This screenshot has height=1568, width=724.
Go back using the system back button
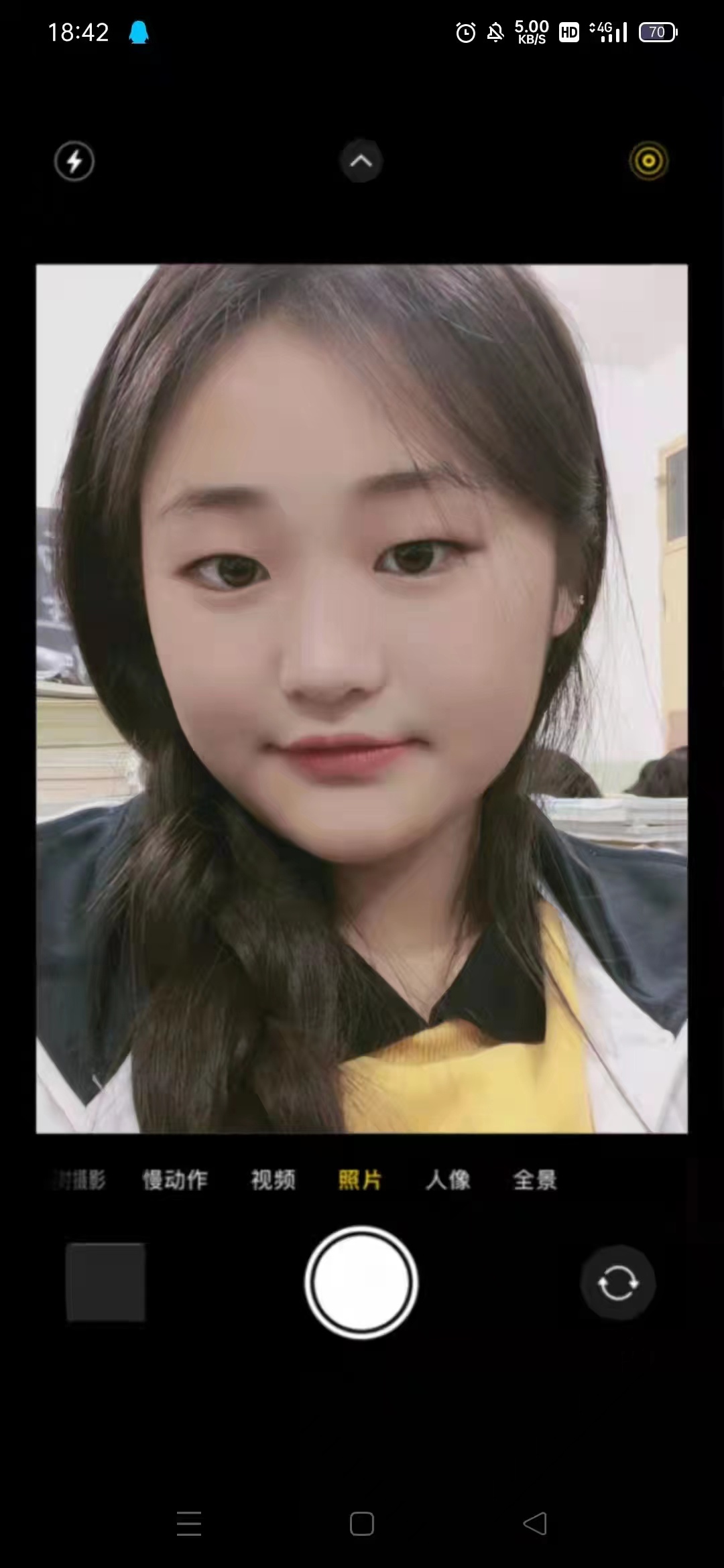(535, 1524)
